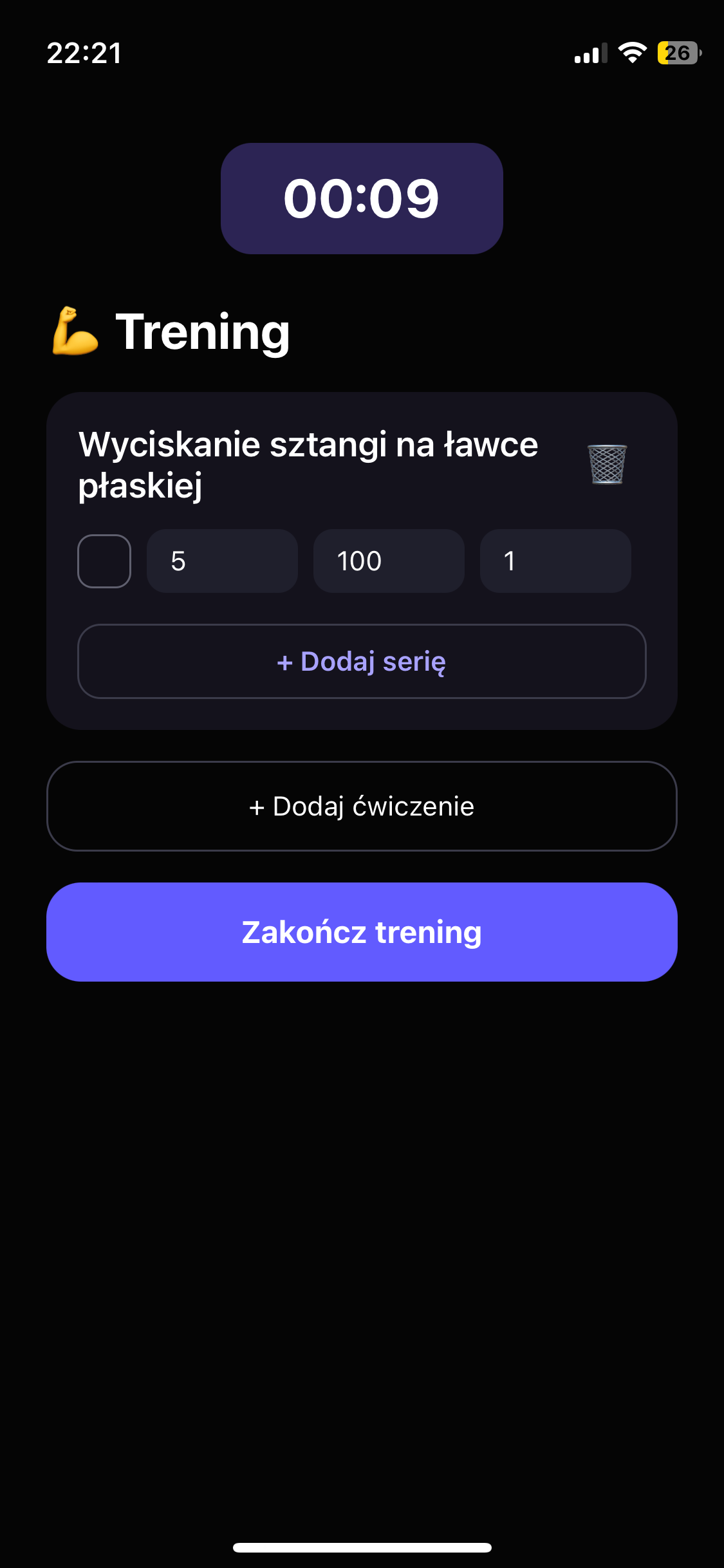The width and height of the screenshot is (724, 1568).
Task: Tap the Trening heading
Action: coord(203,332)
